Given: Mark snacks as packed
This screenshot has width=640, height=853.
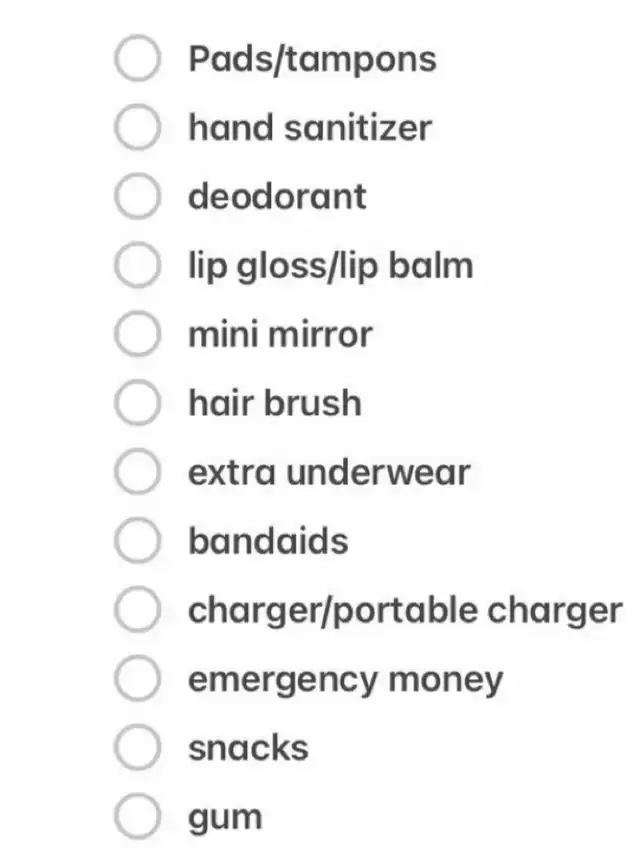Looking at the screenshot, I should point(138,748).
